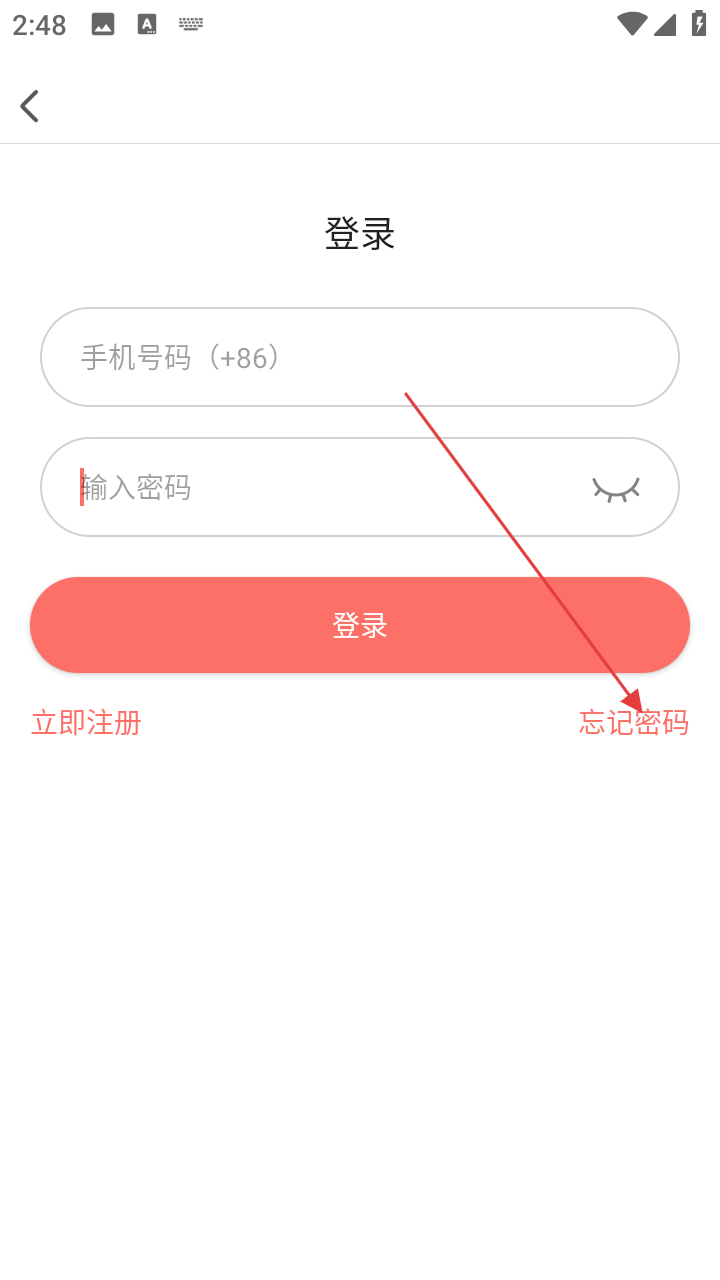This screenshot has height=1280, width=720.
Task: Toggle password visibility eye icon
Action: tap(615, 488)
